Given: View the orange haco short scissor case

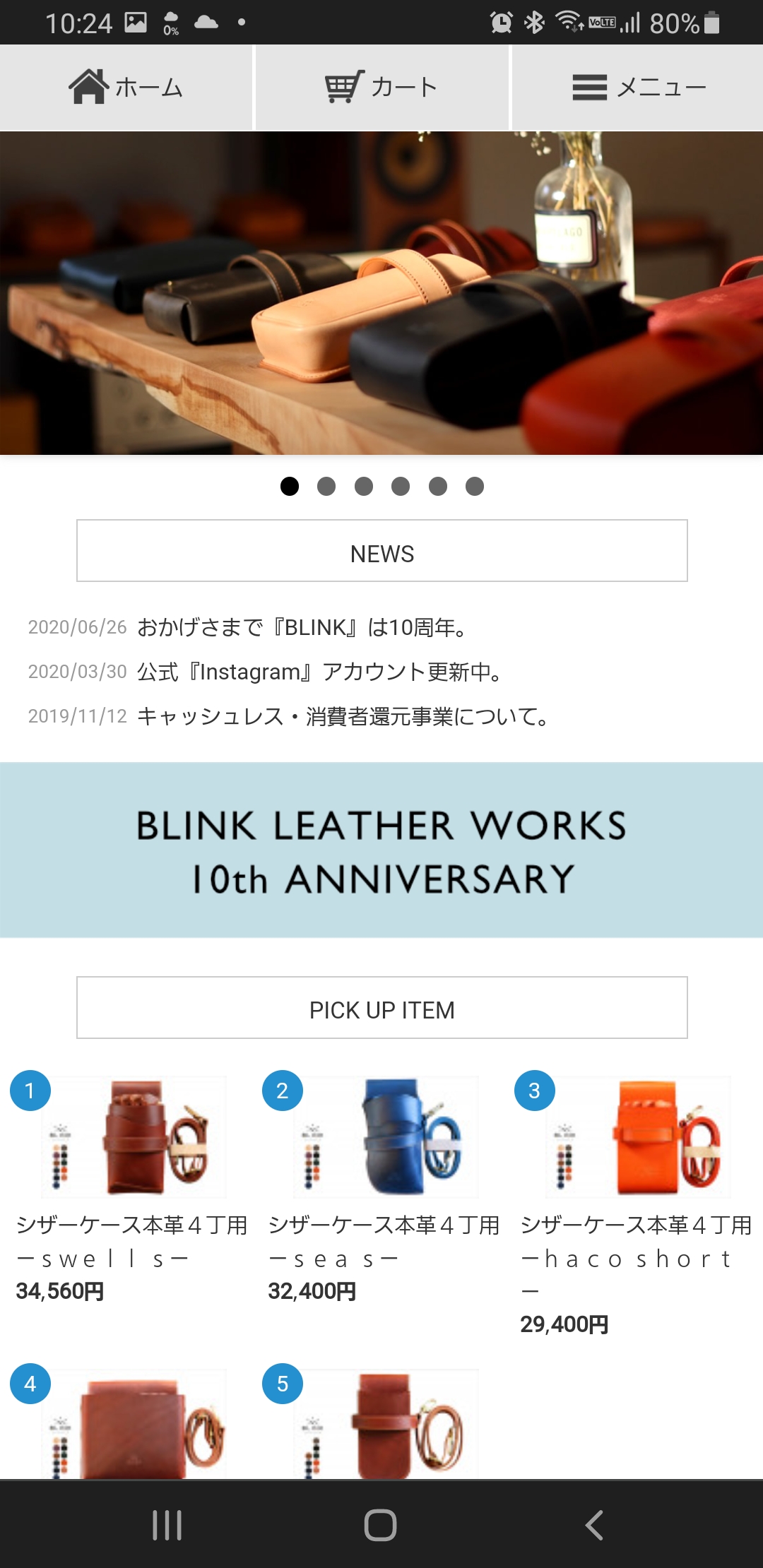Looking at the screenshot, I should pos(638,1137).
